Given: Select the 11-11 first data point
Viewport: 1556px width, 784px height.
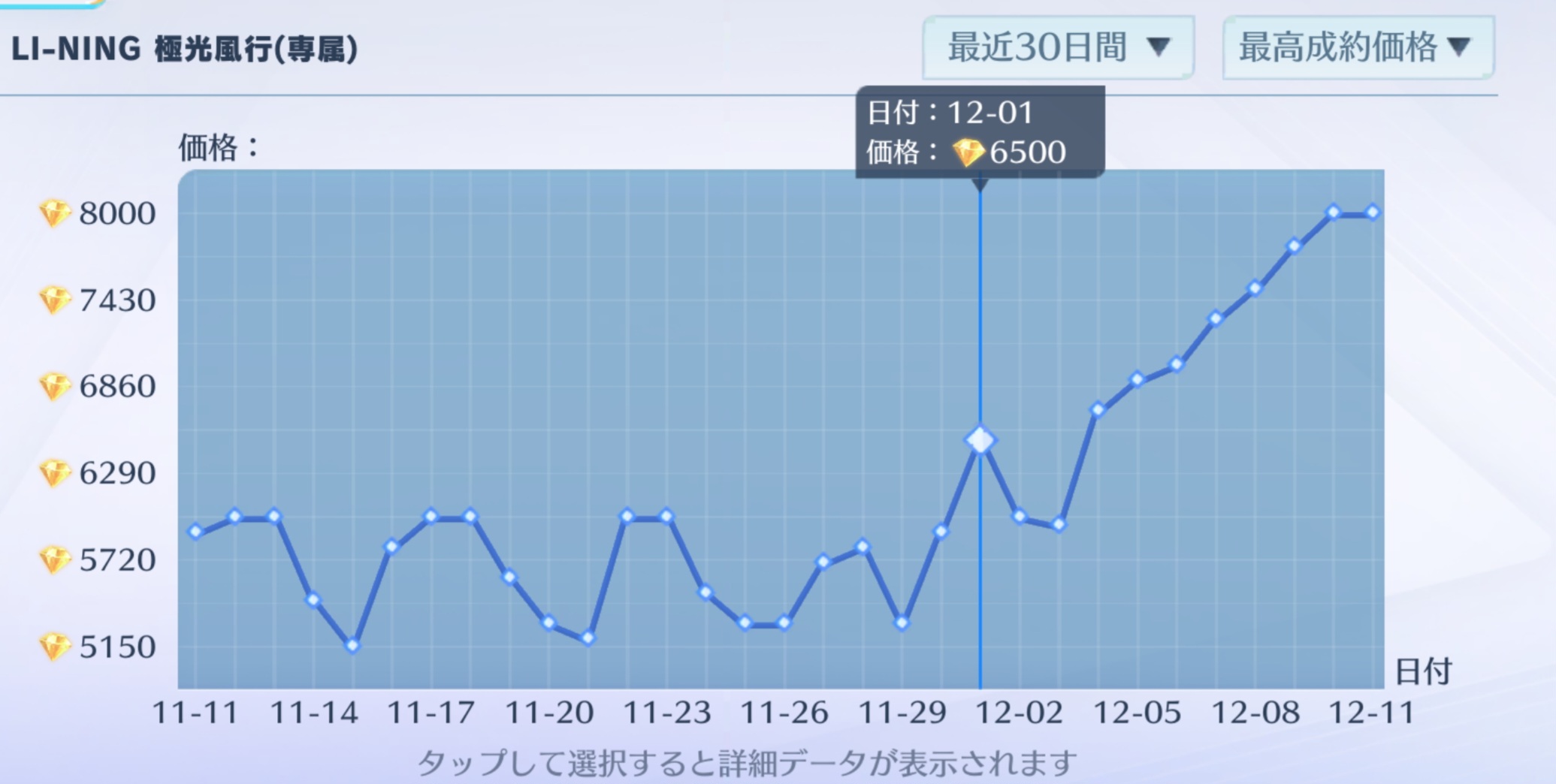Looking at the screenshot, I should [x=195, y=532].
